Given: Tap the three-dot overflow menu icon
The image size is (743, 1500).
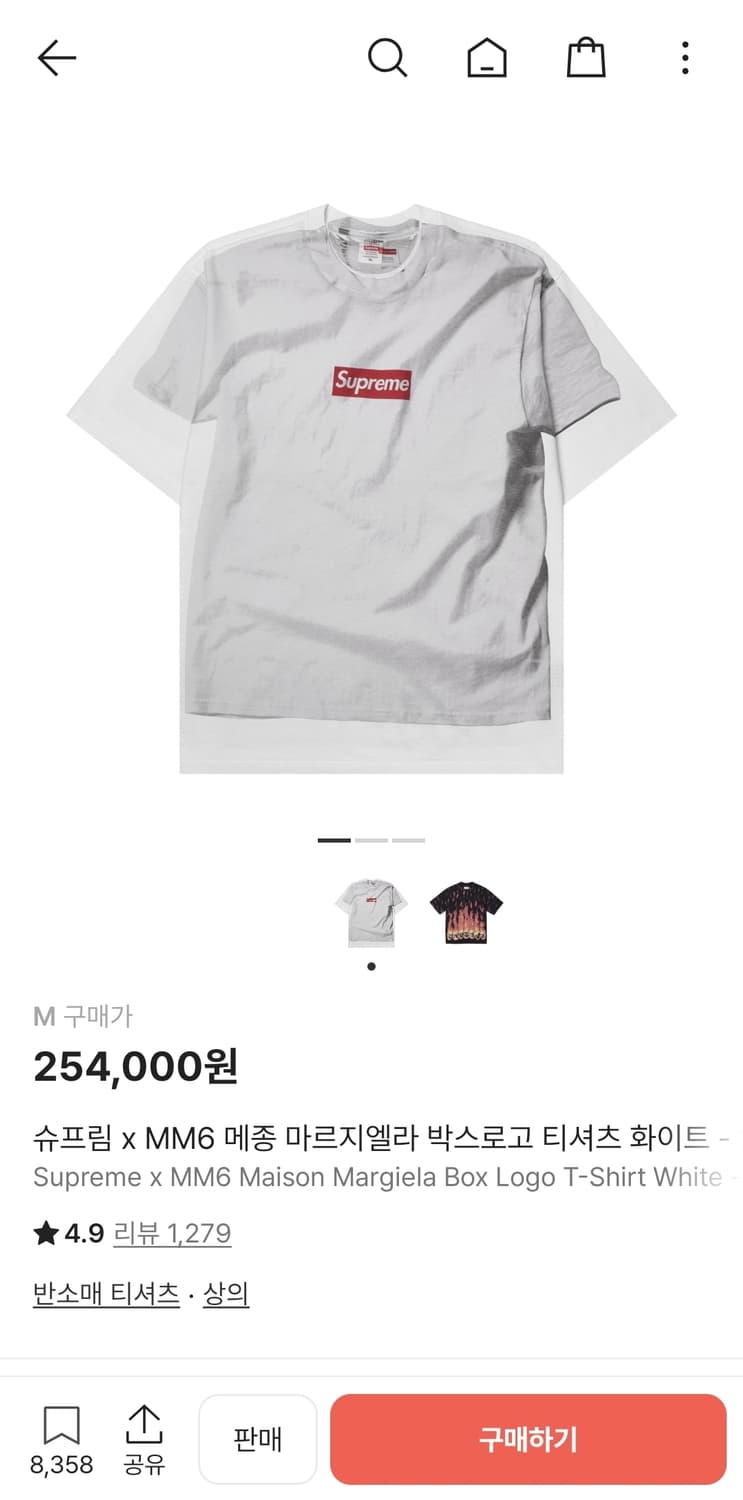Looking at the screenshot, I should pos(684,57).
